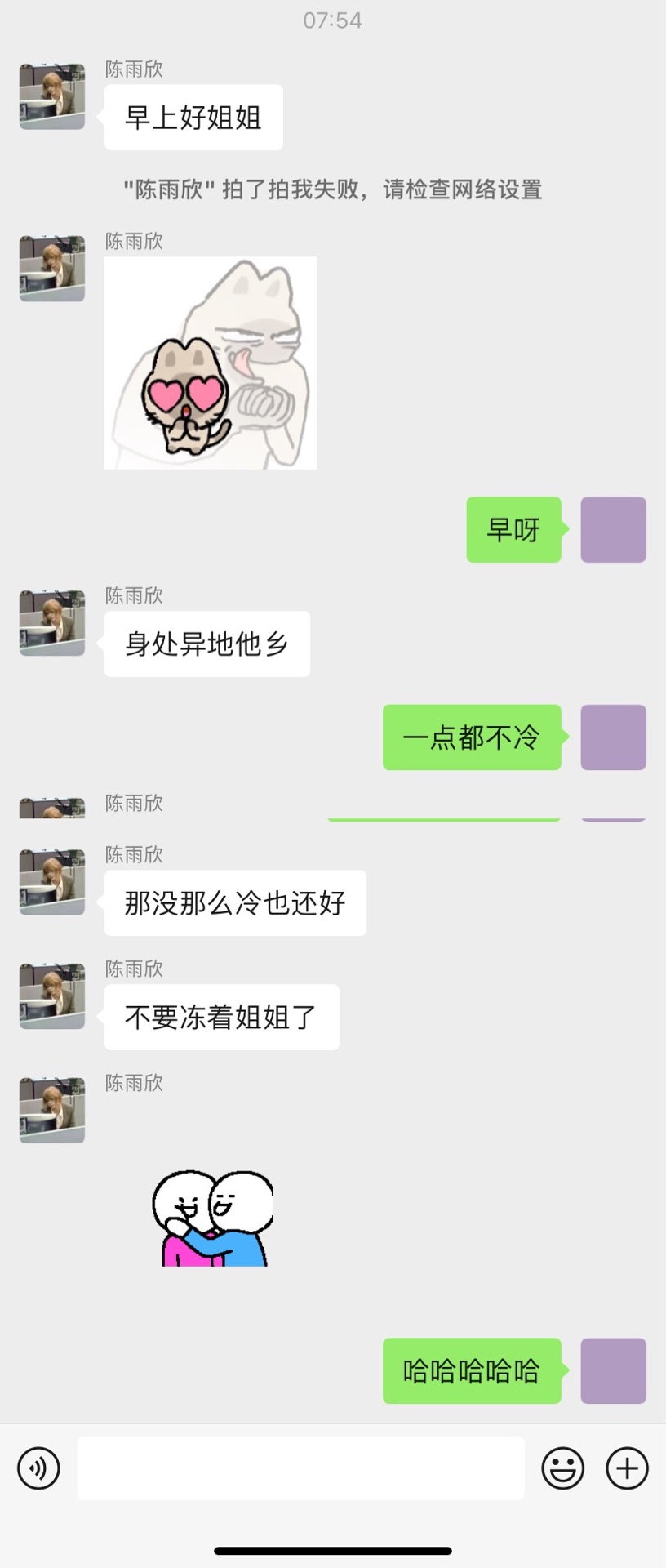Tap the 早呀 green message bubble
Screen dimensions: 666x1568
[513, 528]
